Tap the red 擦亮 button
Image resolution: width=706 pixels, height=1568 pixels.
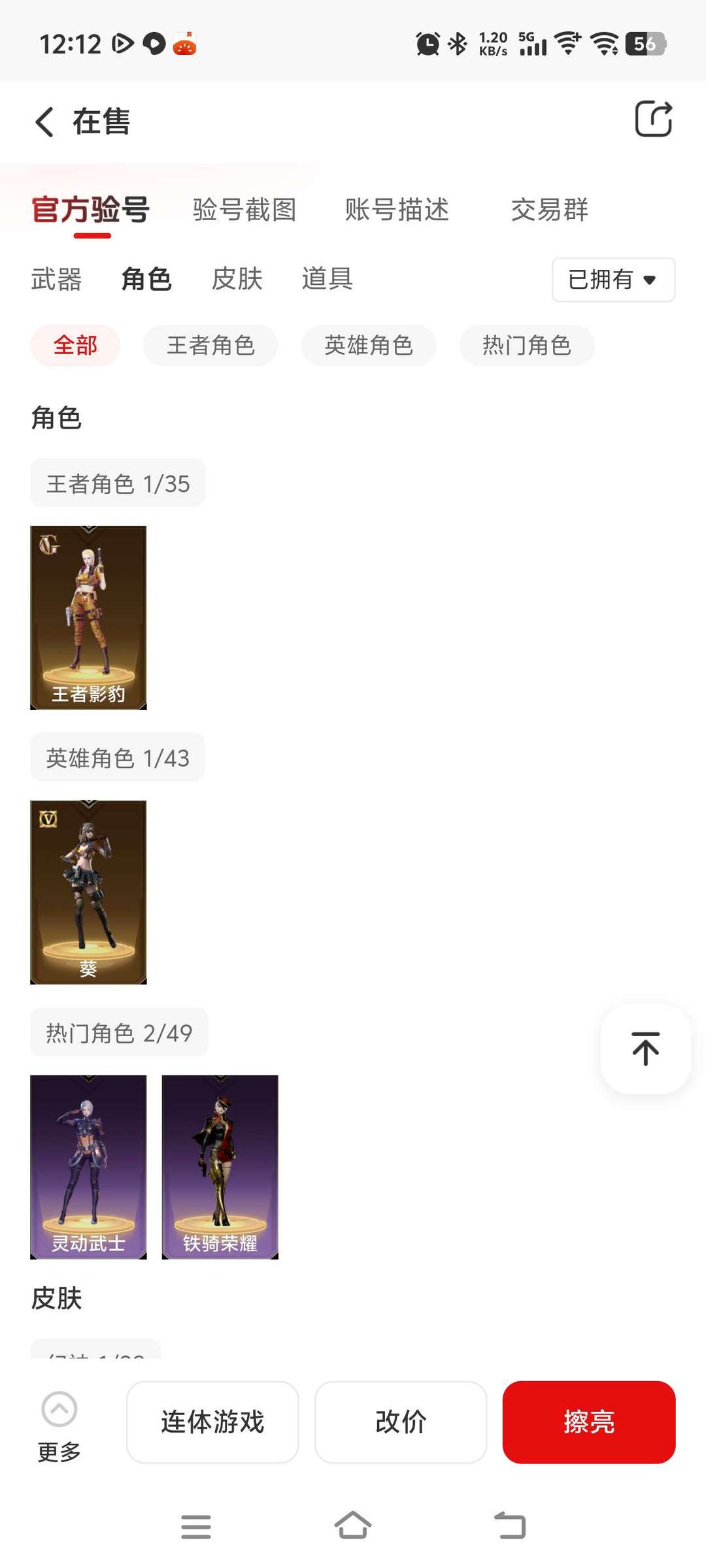[588, 1422]
